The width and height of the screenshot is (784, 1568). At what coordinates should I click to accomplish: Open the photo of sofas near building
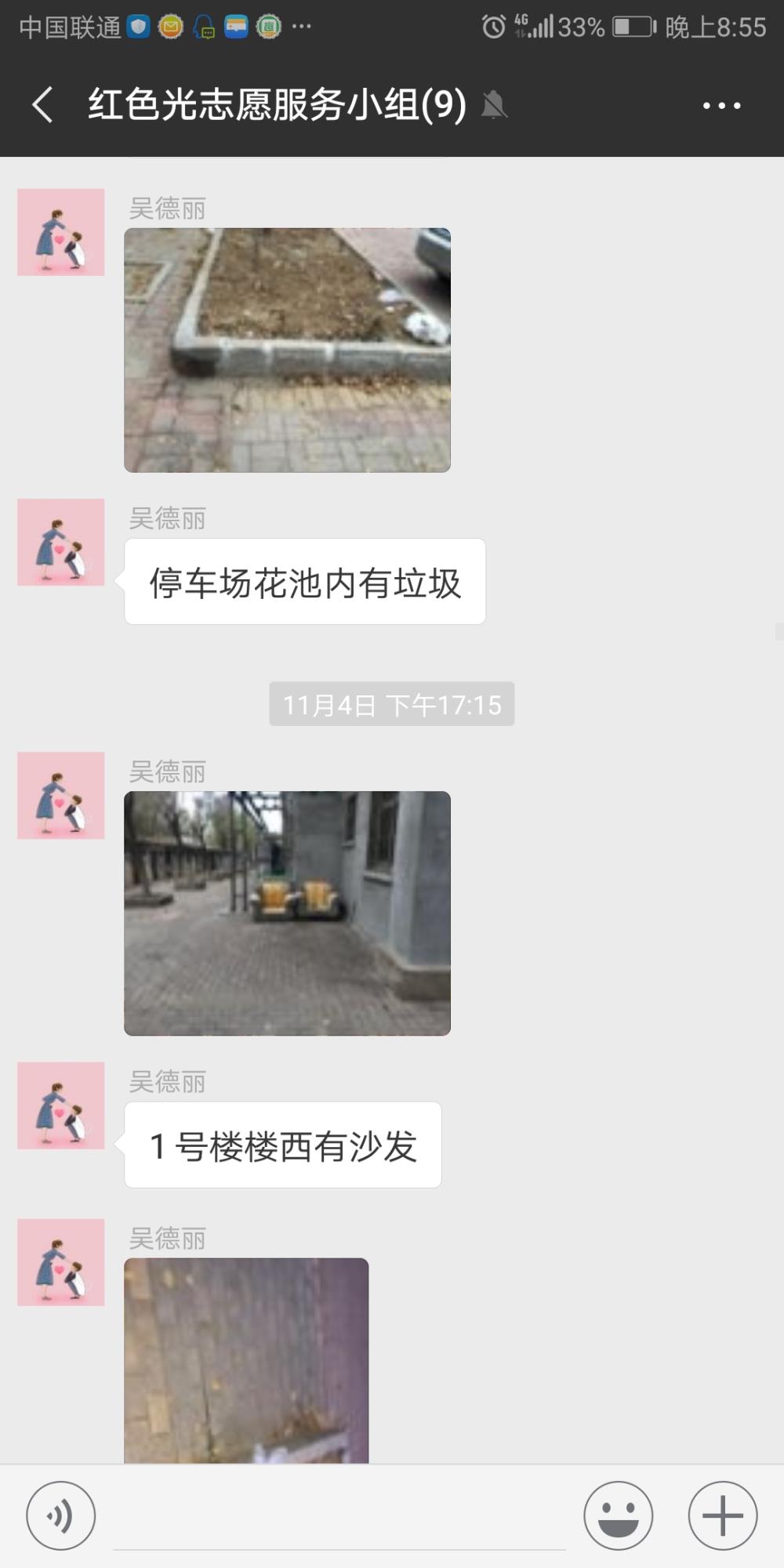pyautogui.click(x=287, y=913)
